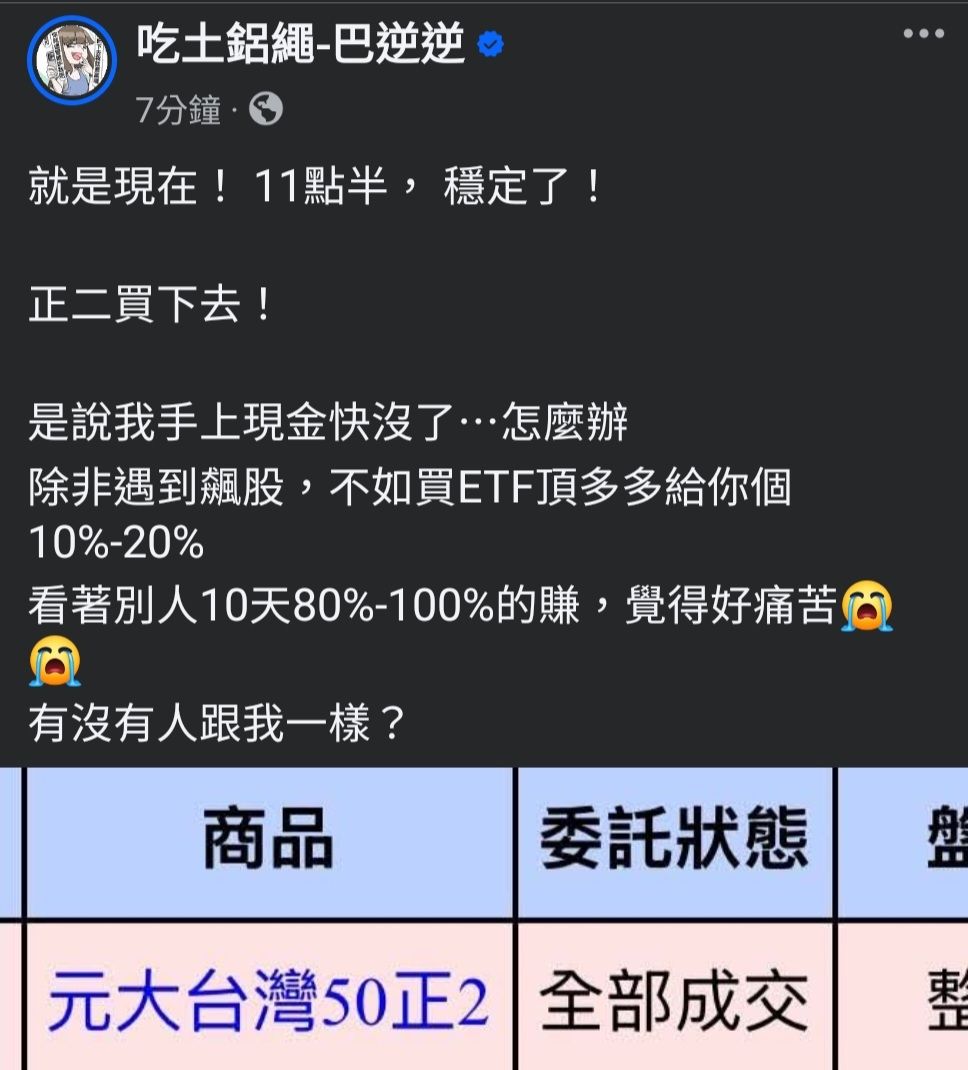Image resolution: width=968 pixels, height=1070 pixels.
Task: Click the verified blue checkmark badge
Action: [x=489, y=41]
